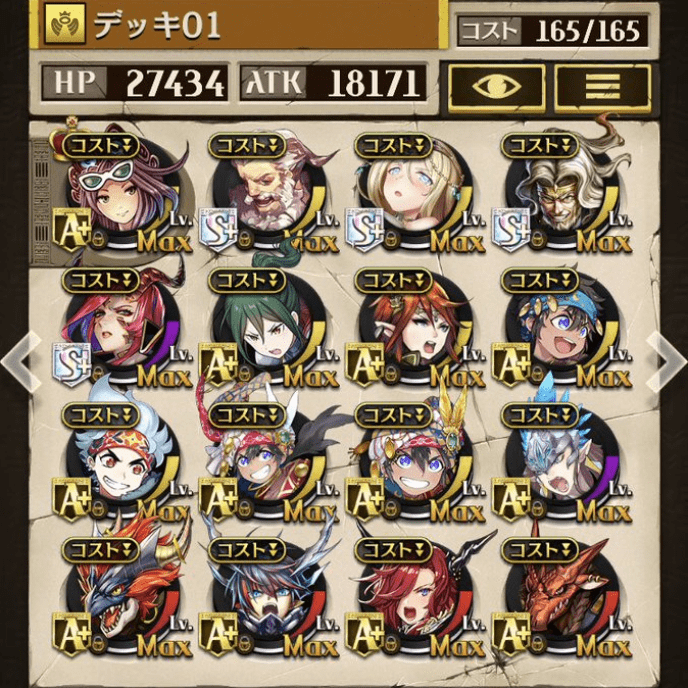Viewport: 688px width, 688px height.
Task: Tap the eye visibility button
Action: [x=496, y=86]
